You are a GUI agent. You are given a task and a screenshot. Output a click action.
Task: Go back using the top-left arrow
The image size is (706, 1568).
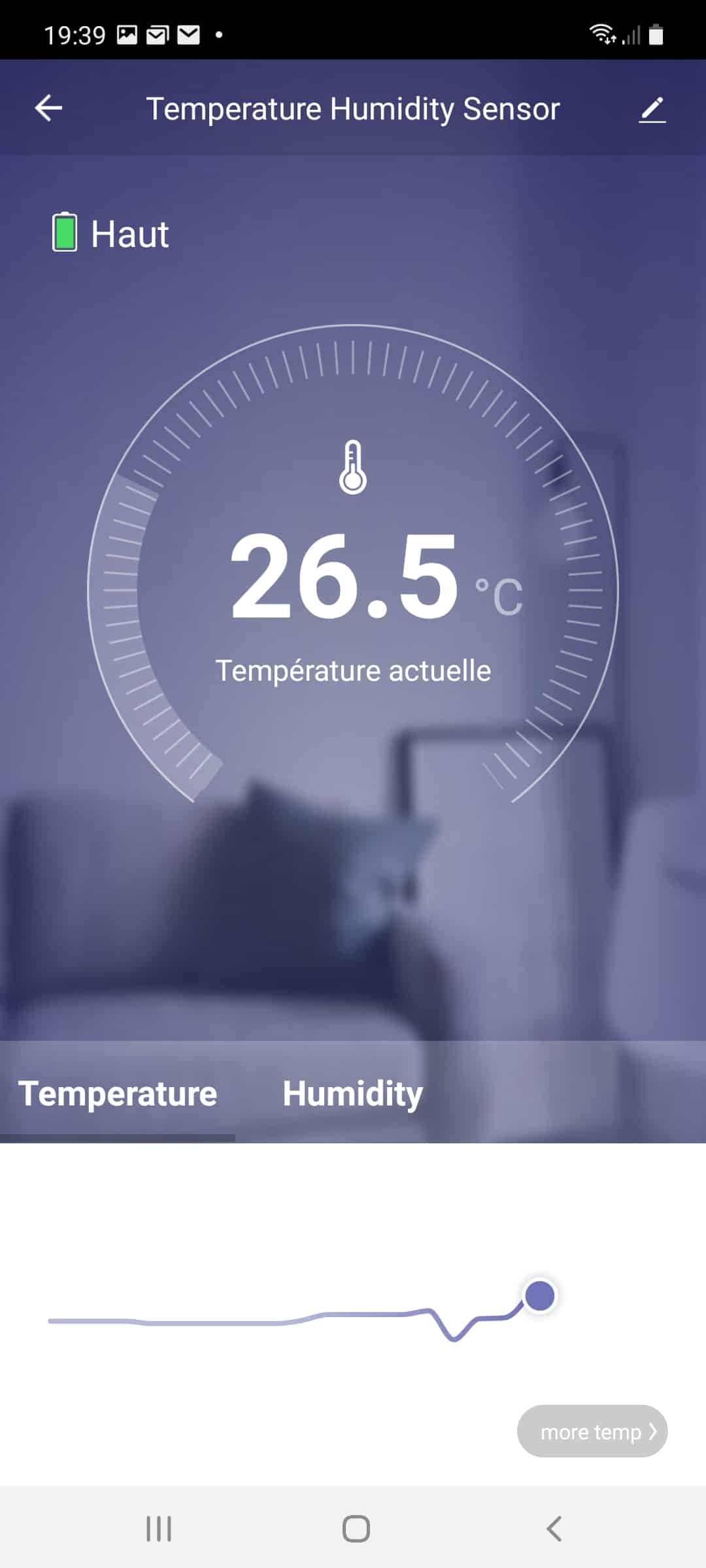point(48,108)
